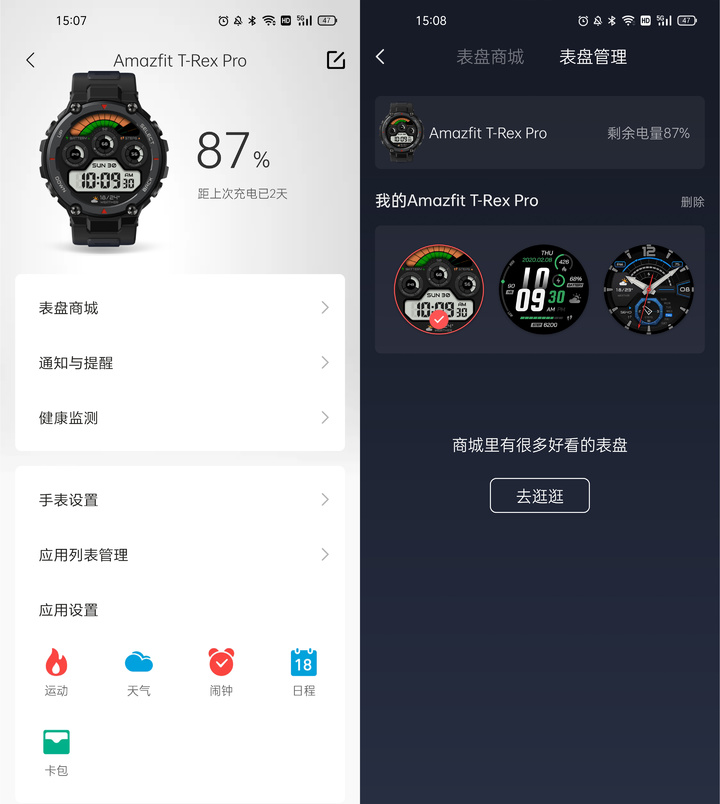Tap the back arrow beside the 表盘商城 tab
The image size is (720, 804).
point(380,57)
